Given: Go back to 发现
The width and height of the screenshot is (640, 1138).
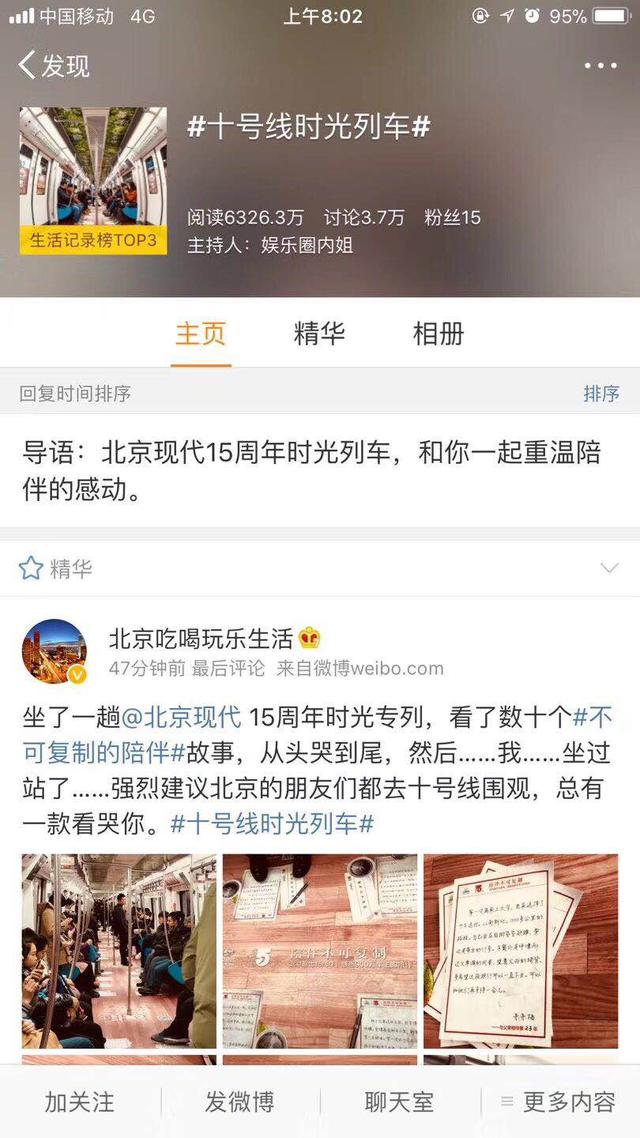Looking at the screenshot, I should [54, 66].
